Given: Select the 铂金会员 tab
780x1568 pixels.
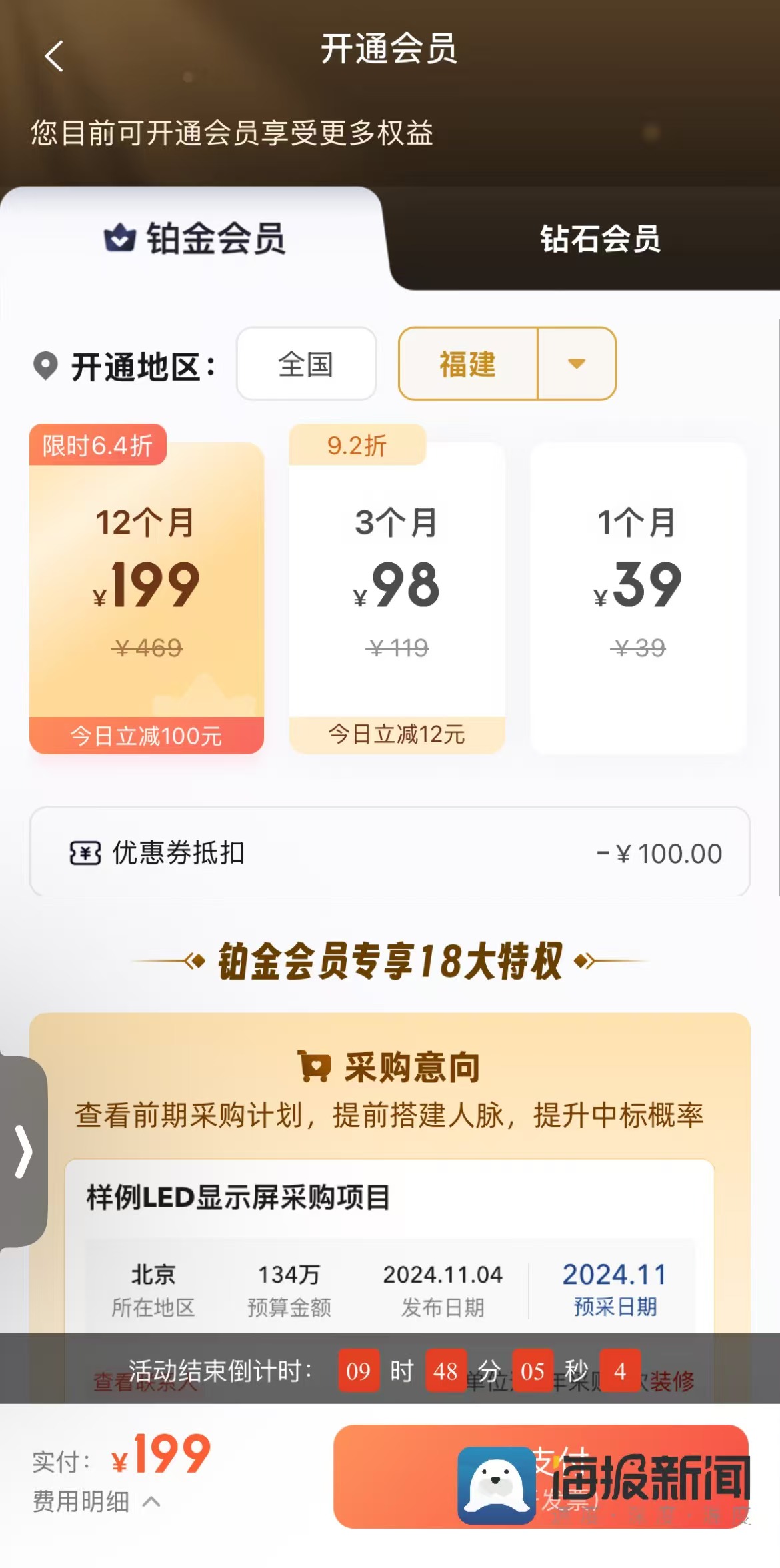Looking at the screenshot, I should [195, 239].
